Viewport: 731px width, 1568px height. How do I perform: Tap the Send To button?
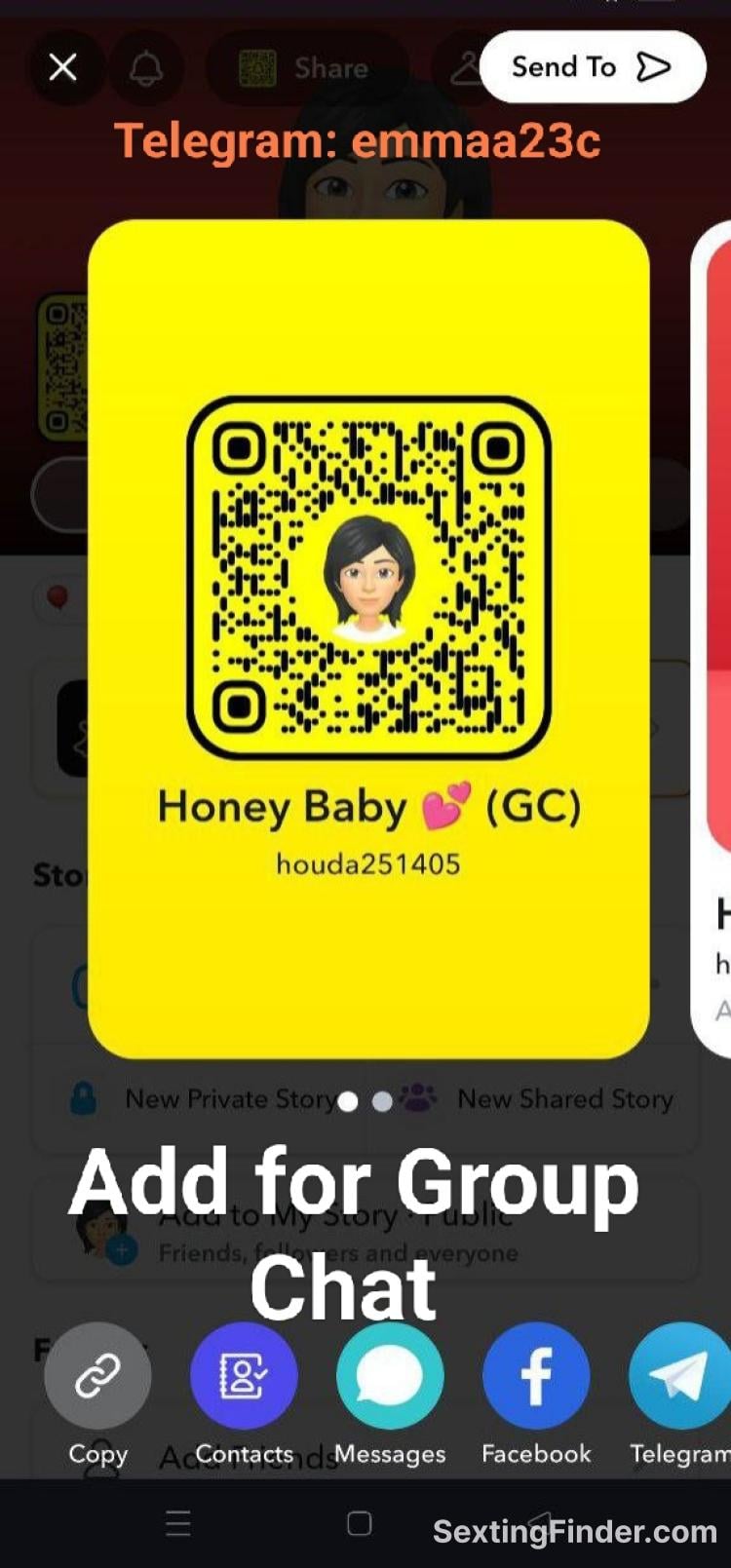click(x=592, y=67)
